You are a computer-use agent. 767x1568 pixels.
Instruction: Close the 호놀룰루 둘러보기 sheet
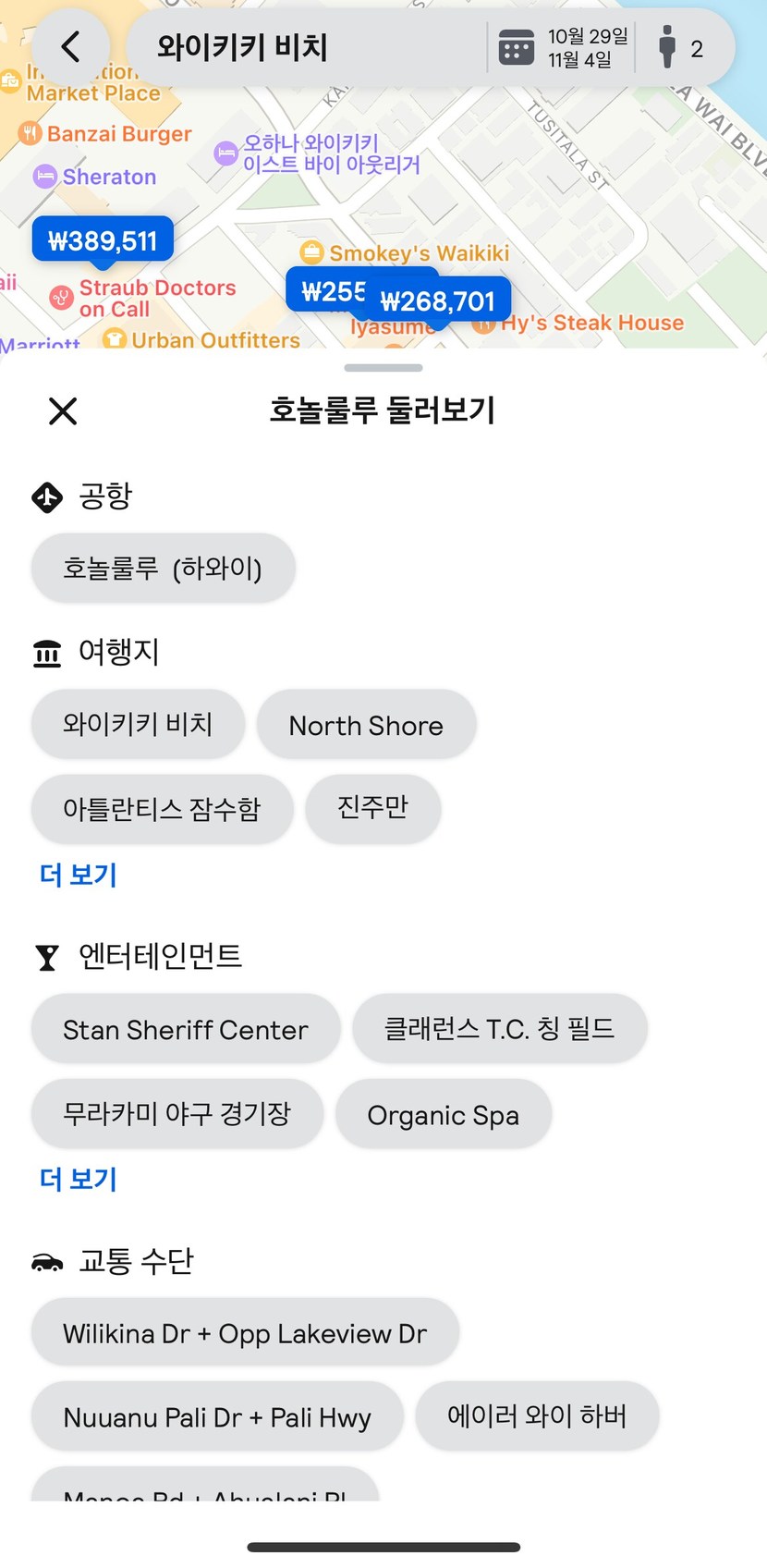tap(63, 410)
